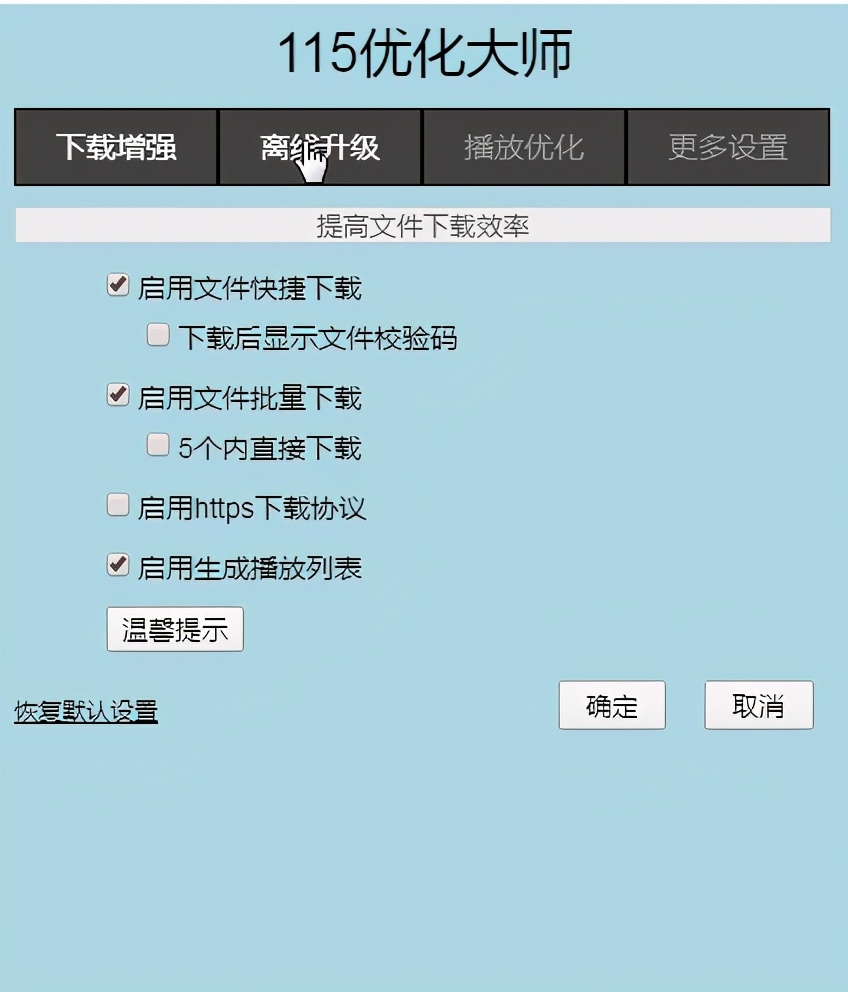The image size is (848, 992).
Task: Enable 启用https下载协议 checkbox
Action: pos(118,506)
